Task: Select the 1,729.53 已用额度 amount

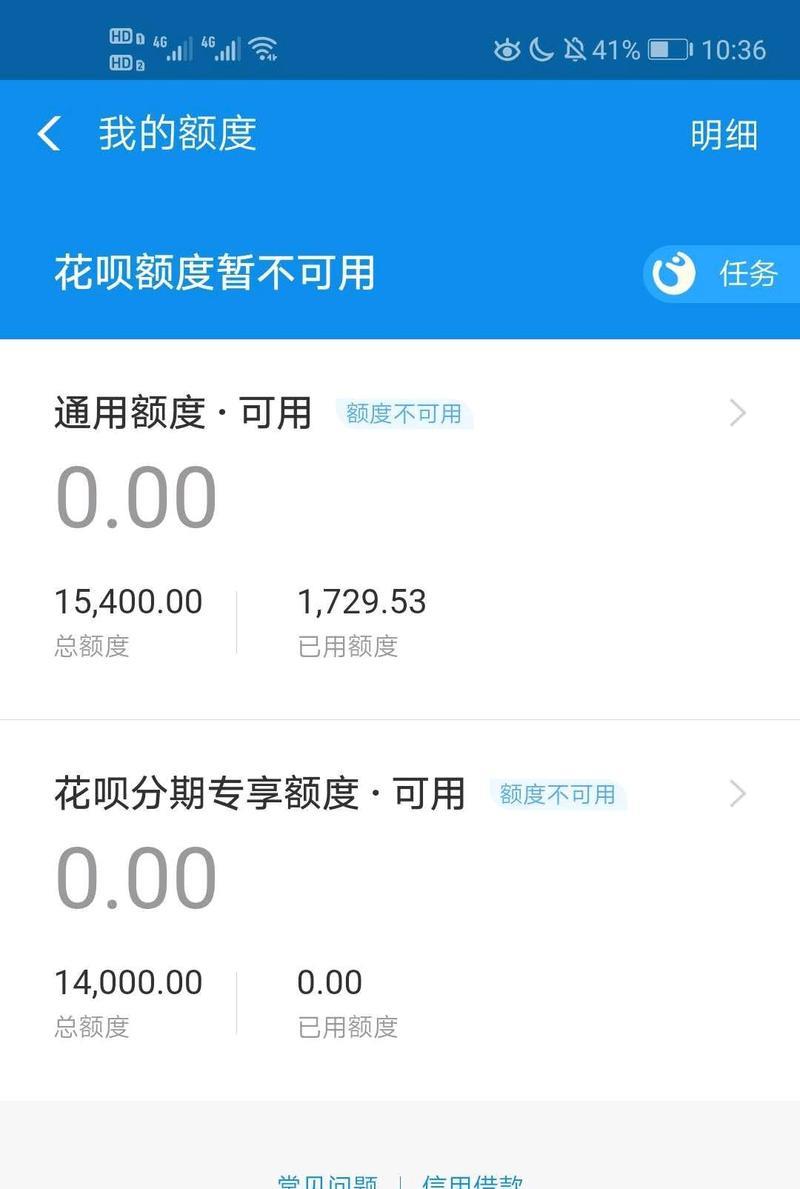Action: click(x=366, y=602)
